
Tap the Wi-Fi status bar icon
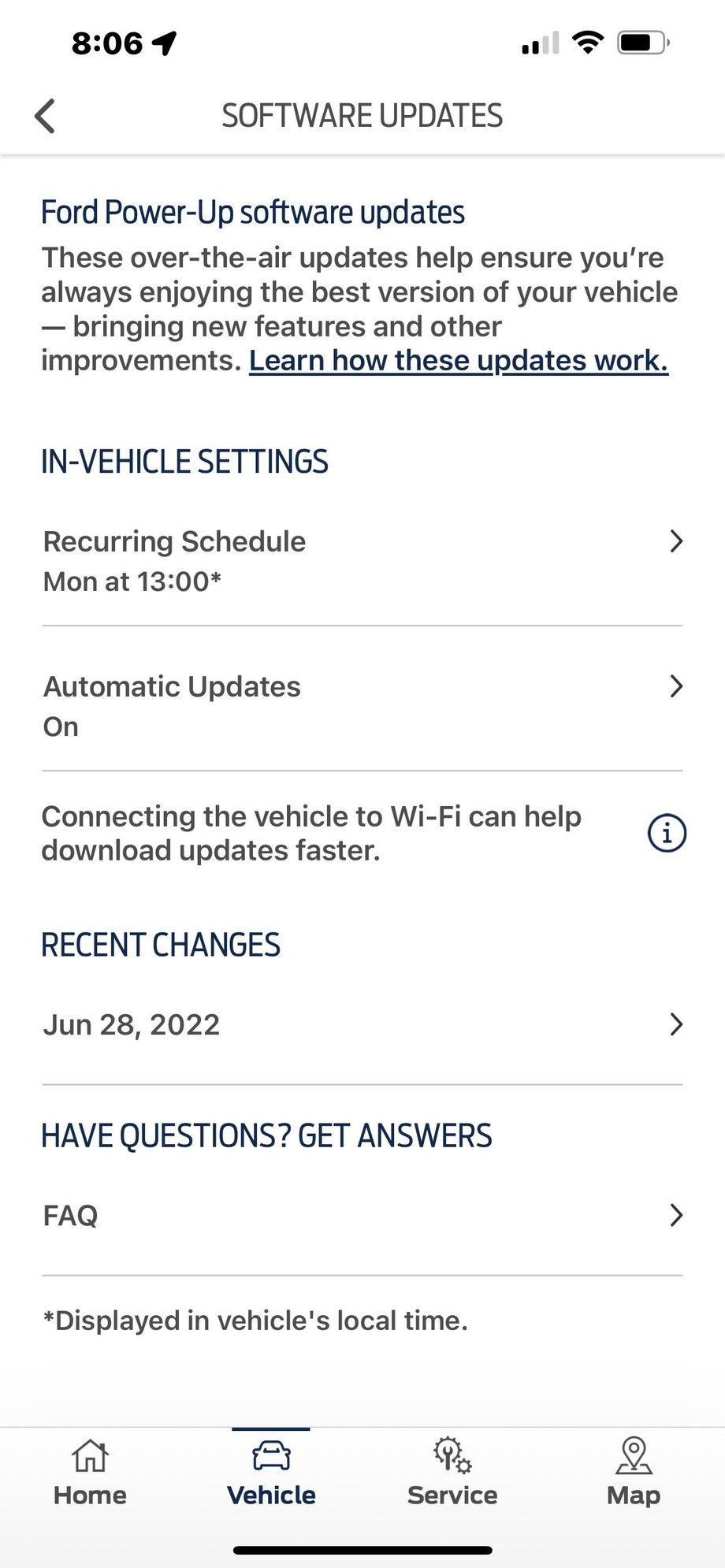point(588,43)
